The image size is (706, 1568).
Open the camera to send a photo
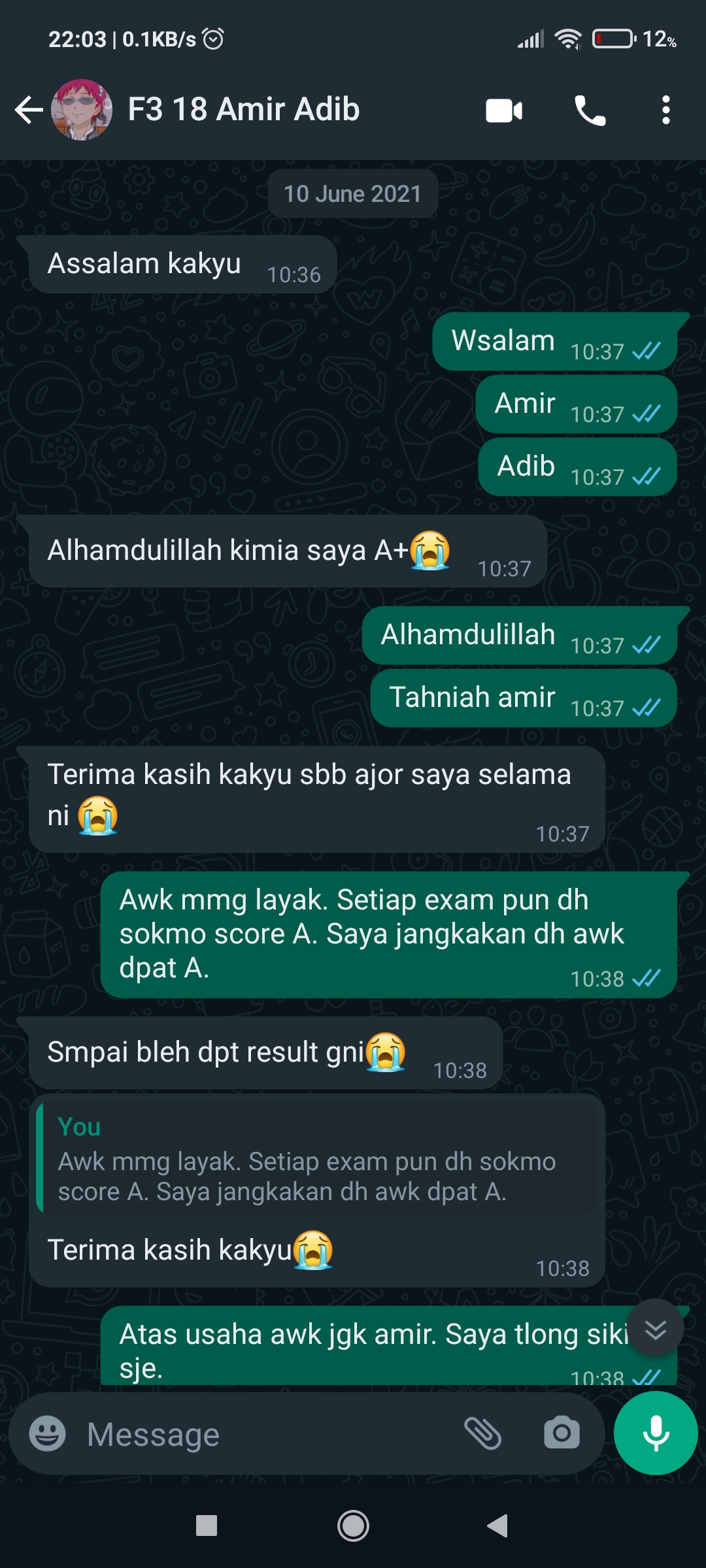click(x=562, y=1433)
